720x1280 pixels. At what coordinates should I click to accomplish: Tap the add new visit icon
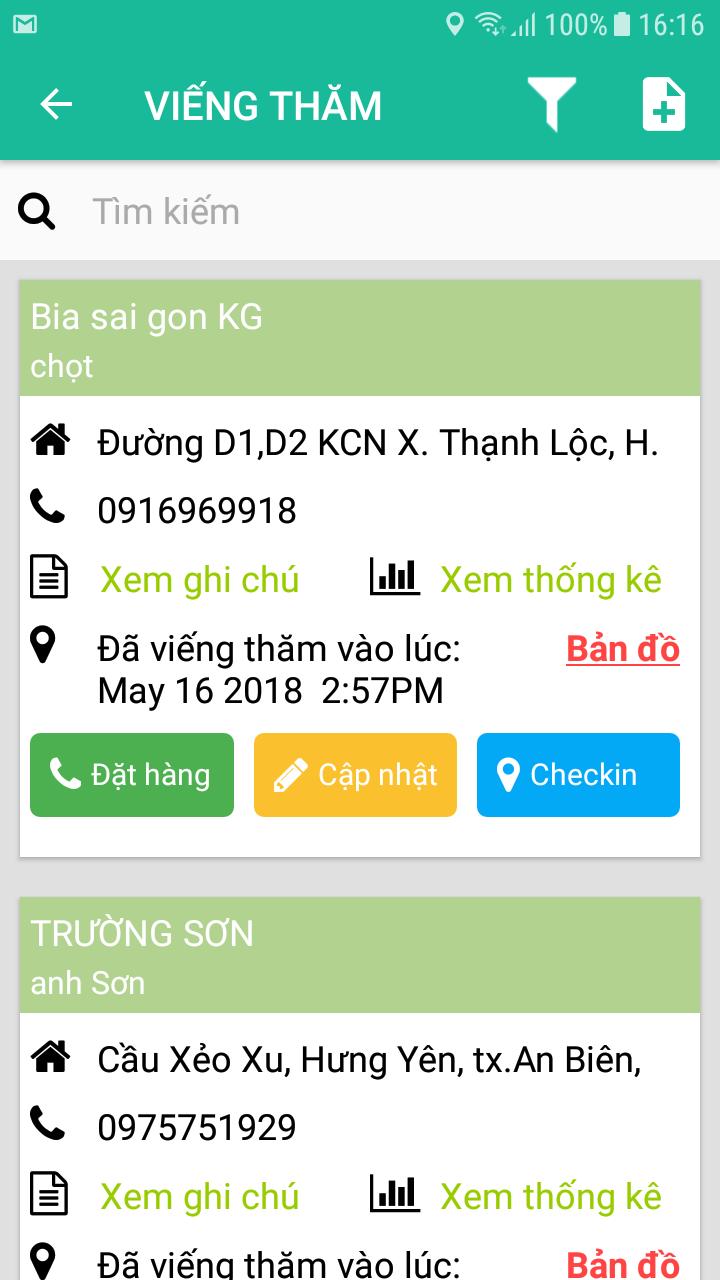662,103
